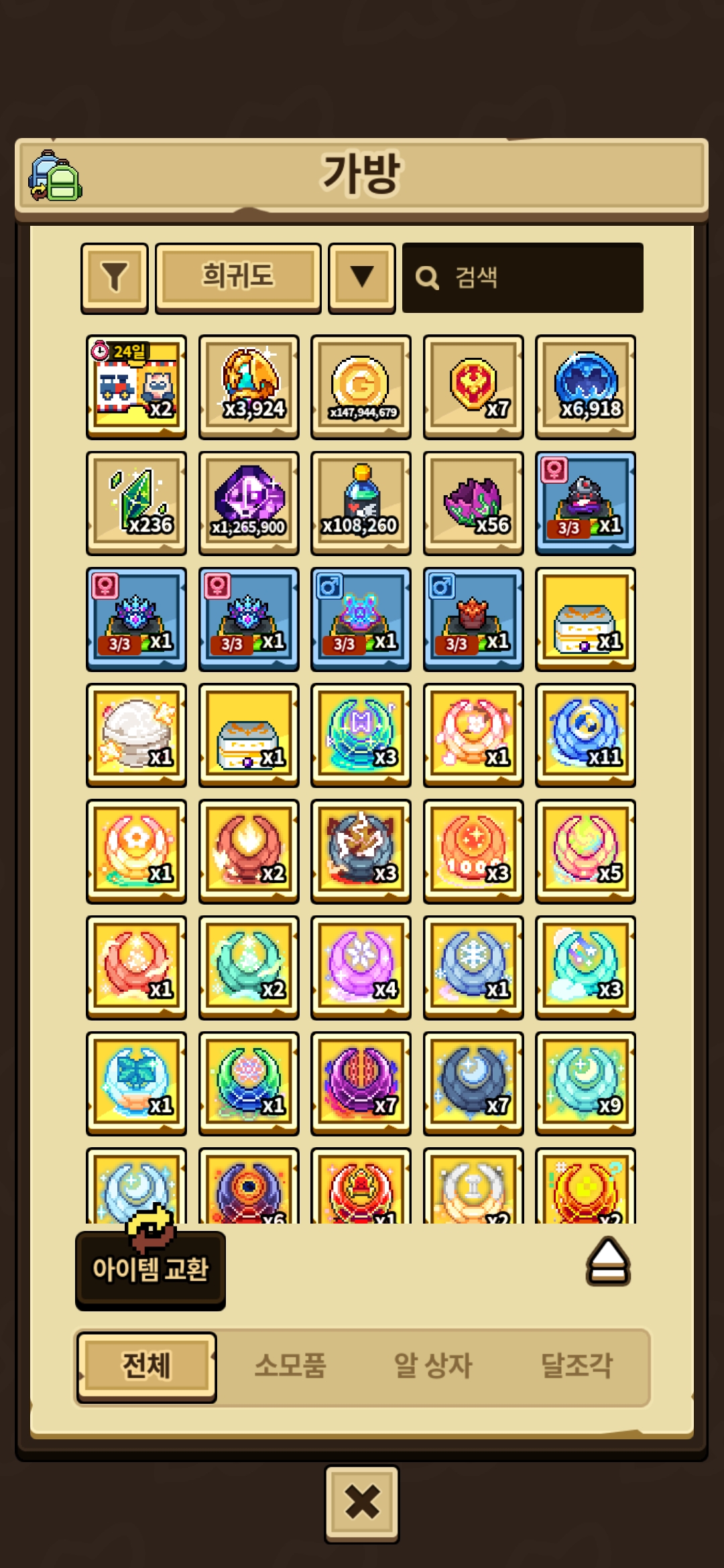Select the potion bottle item x108,260
The image size is (724, 1568).
[361, 503]
